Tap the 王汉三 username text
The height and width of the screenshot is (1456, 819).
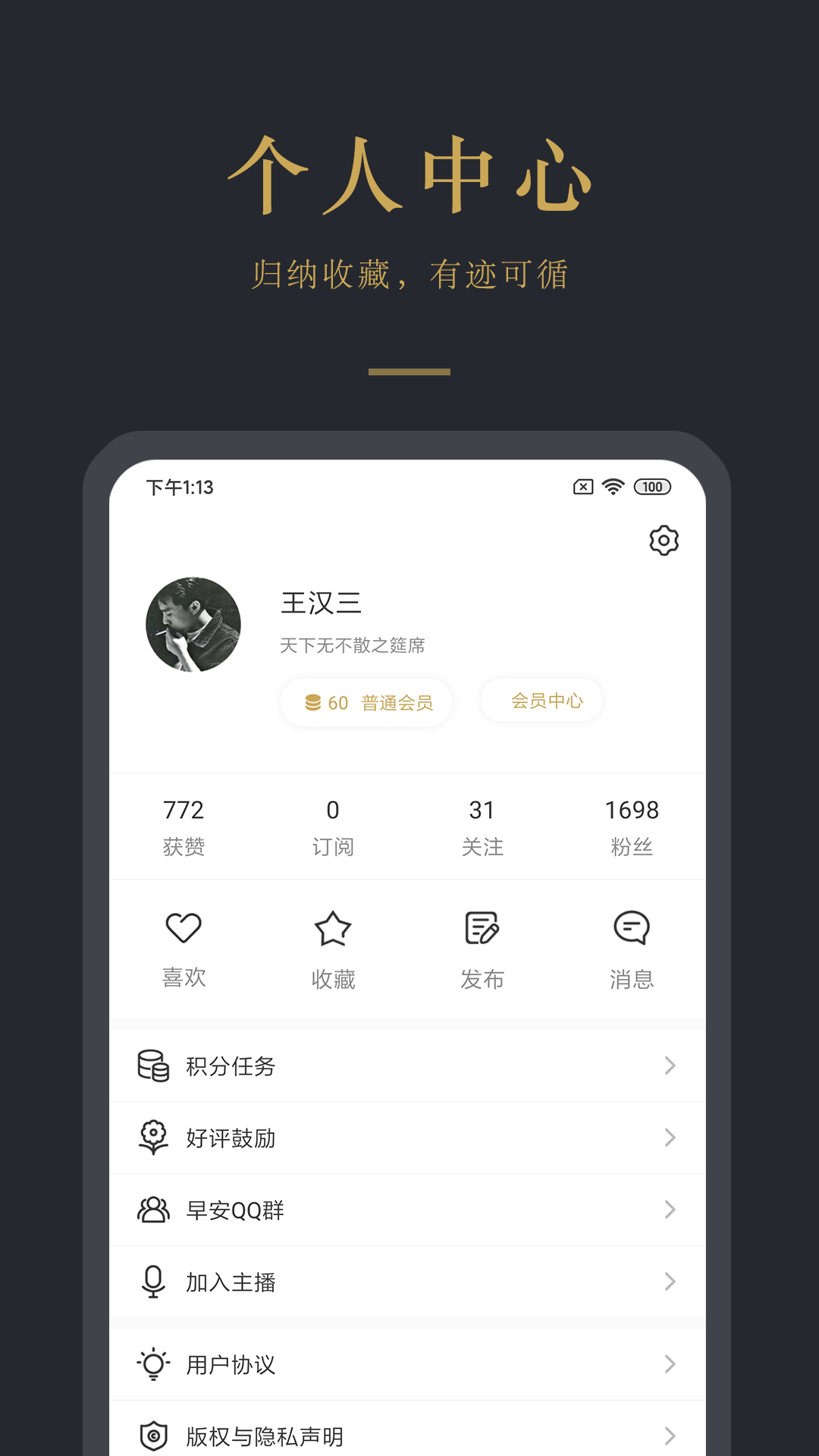(x=322, y=604)
